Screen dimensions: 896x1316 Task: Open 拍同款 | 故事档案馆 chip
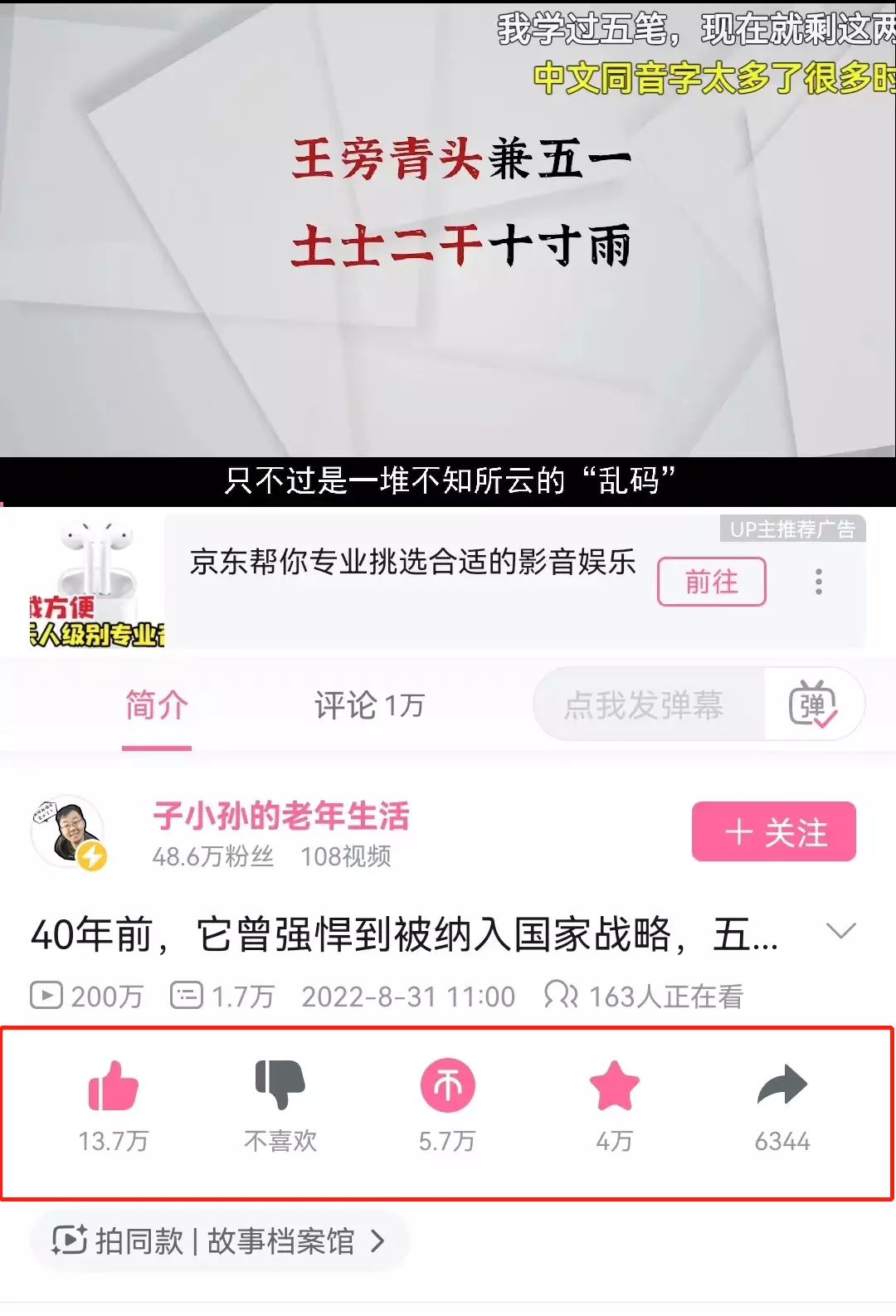tap(219, 1241)
